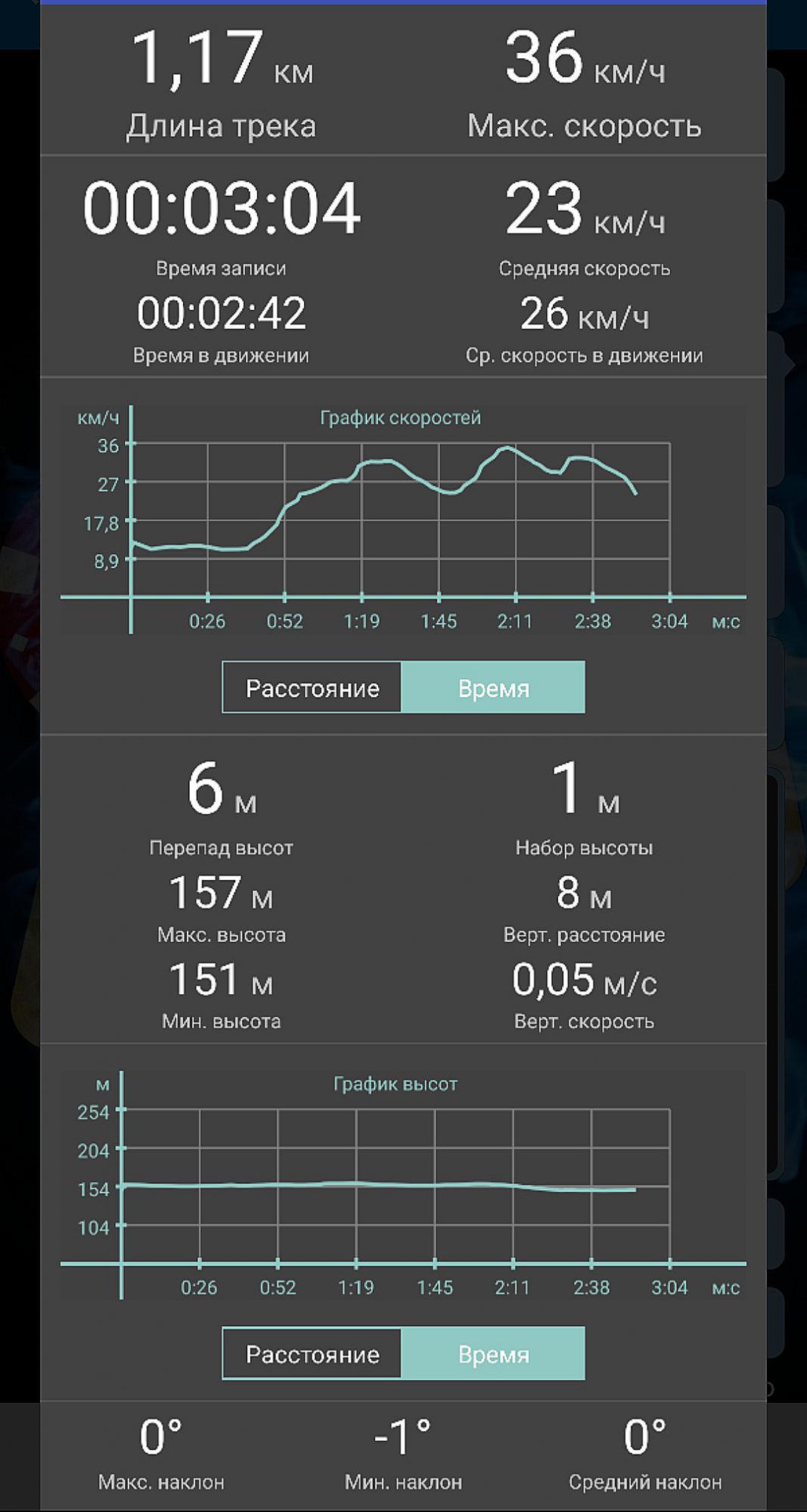Switch altitude graph to Расстояние
This screenshot has height=1512, width=807.
(x=312, y=1353)
